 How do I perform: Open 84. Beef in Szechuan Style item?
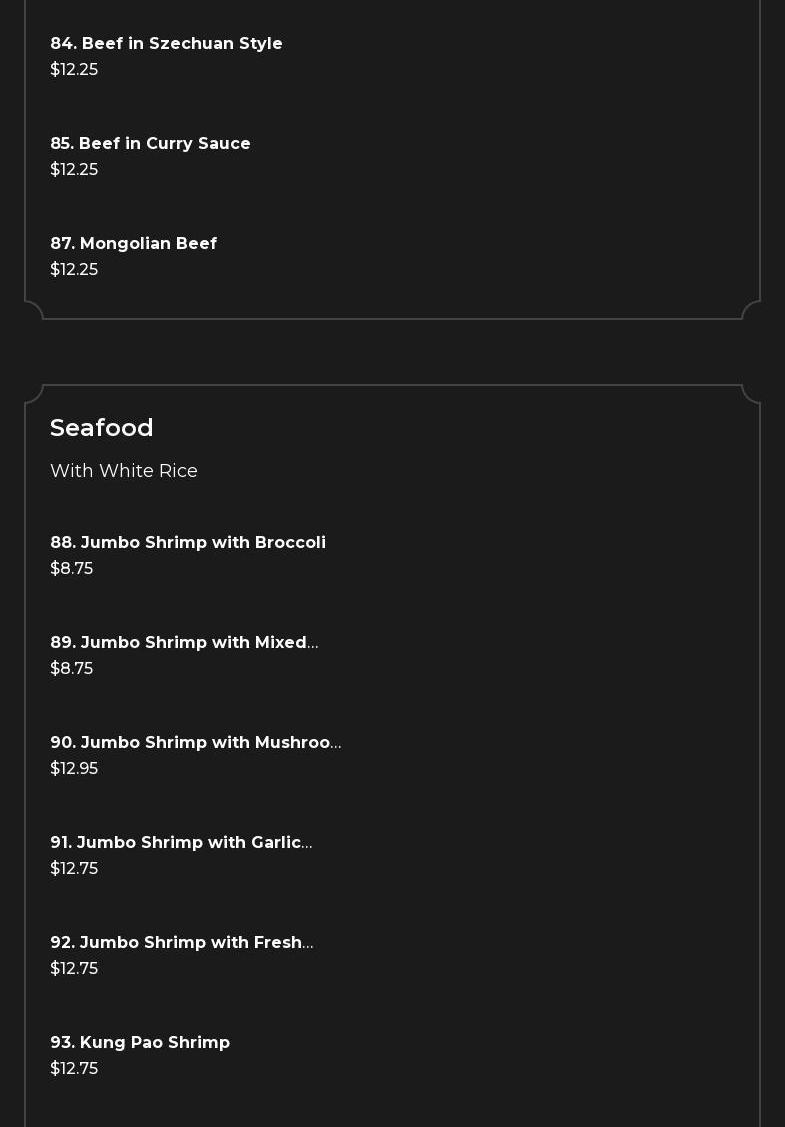[166, 44]
